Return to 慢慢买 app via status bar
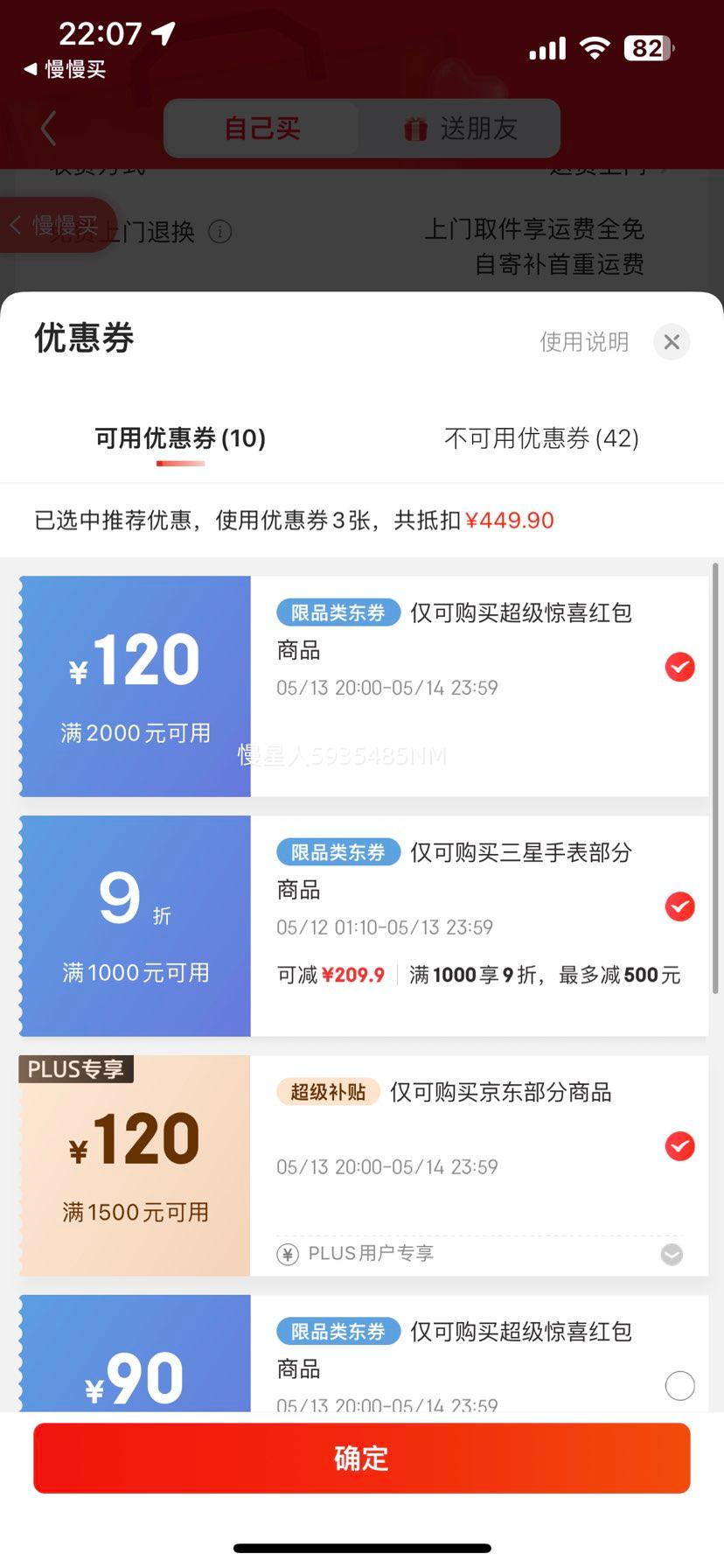 pos(65,69)
